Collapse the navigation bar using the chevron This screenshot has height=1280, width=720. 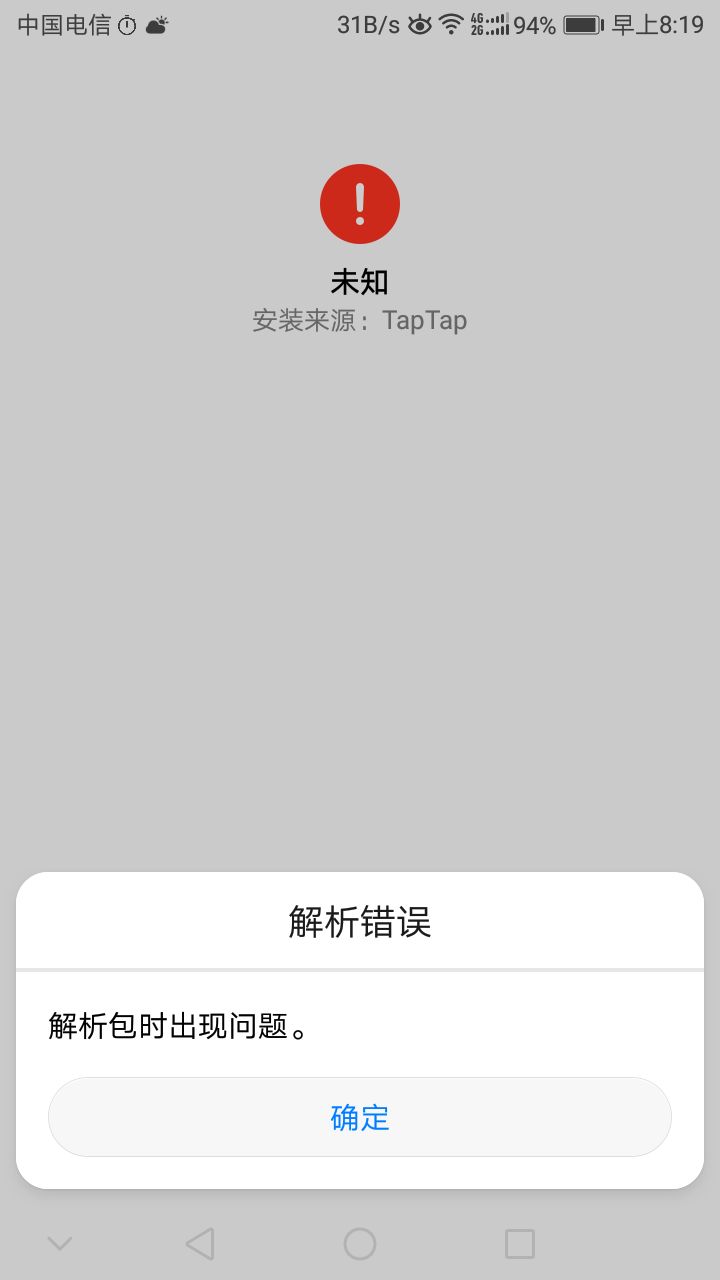(60, 1243)
